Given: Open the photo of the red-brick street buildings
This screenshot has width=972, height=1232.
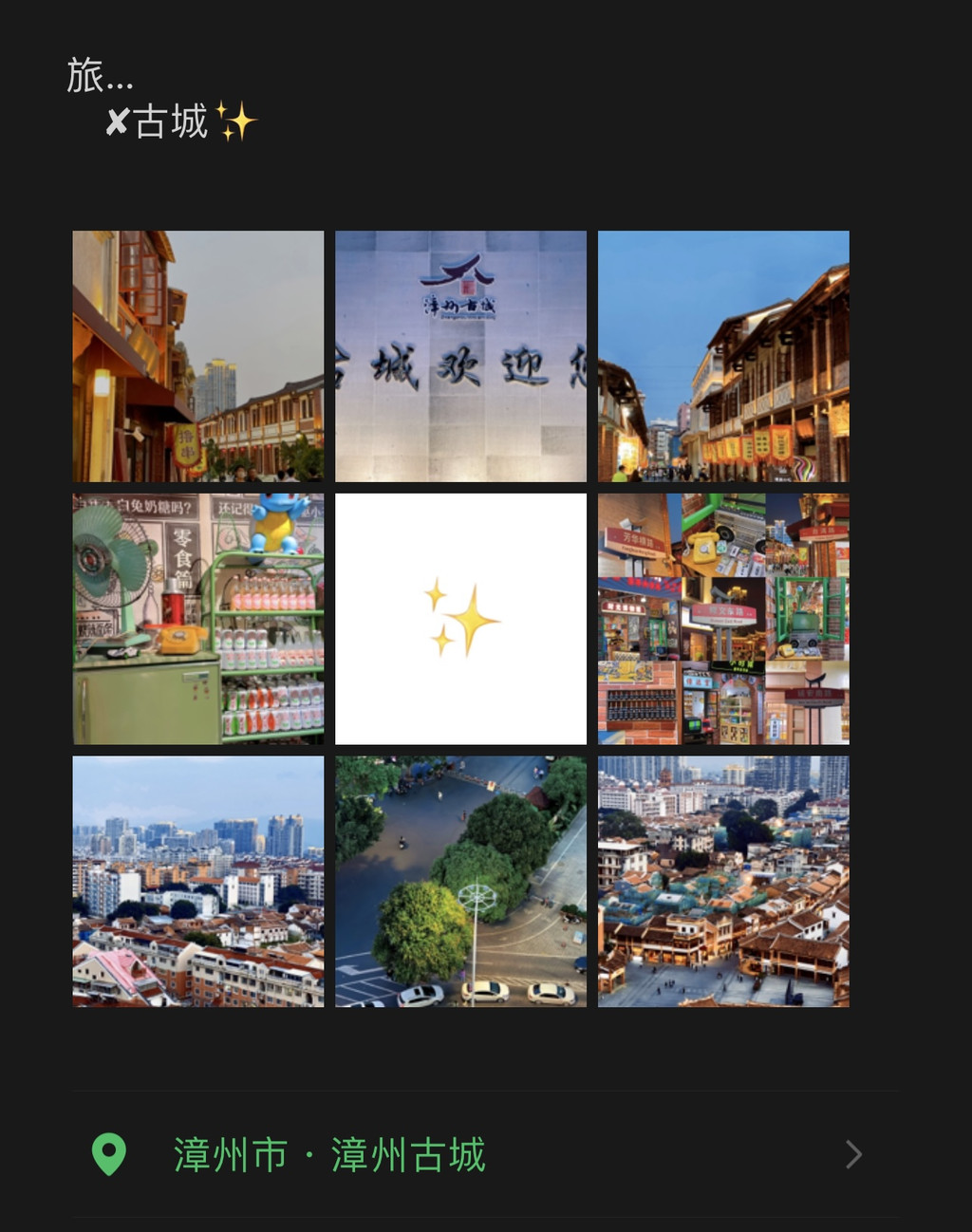Looking at the screenshot, I should 197,356.
